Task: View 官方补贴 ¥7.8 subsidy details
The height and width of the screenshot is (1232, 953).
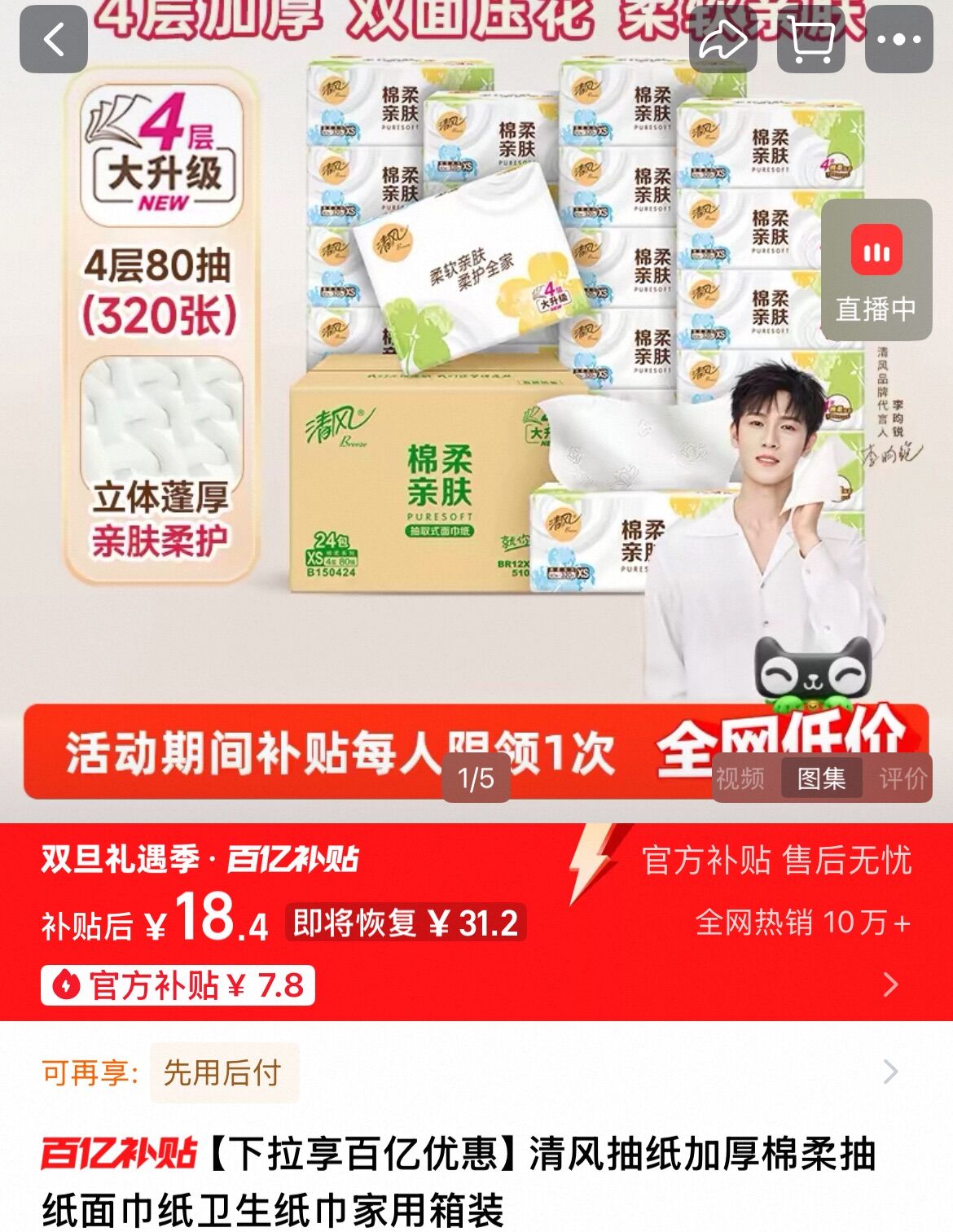Action: [178, 985]
